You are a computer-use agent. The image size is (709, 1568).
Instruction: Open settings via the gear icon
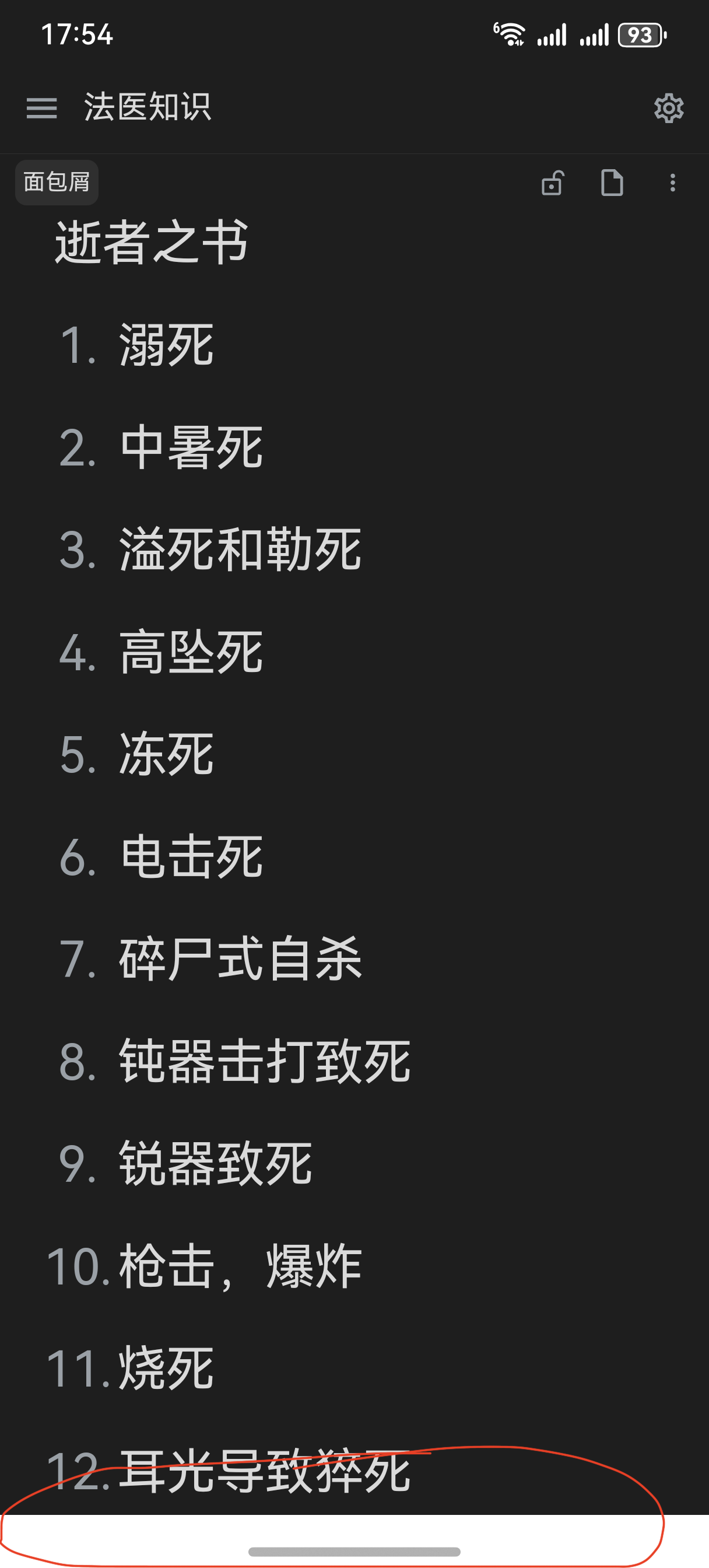668,108
